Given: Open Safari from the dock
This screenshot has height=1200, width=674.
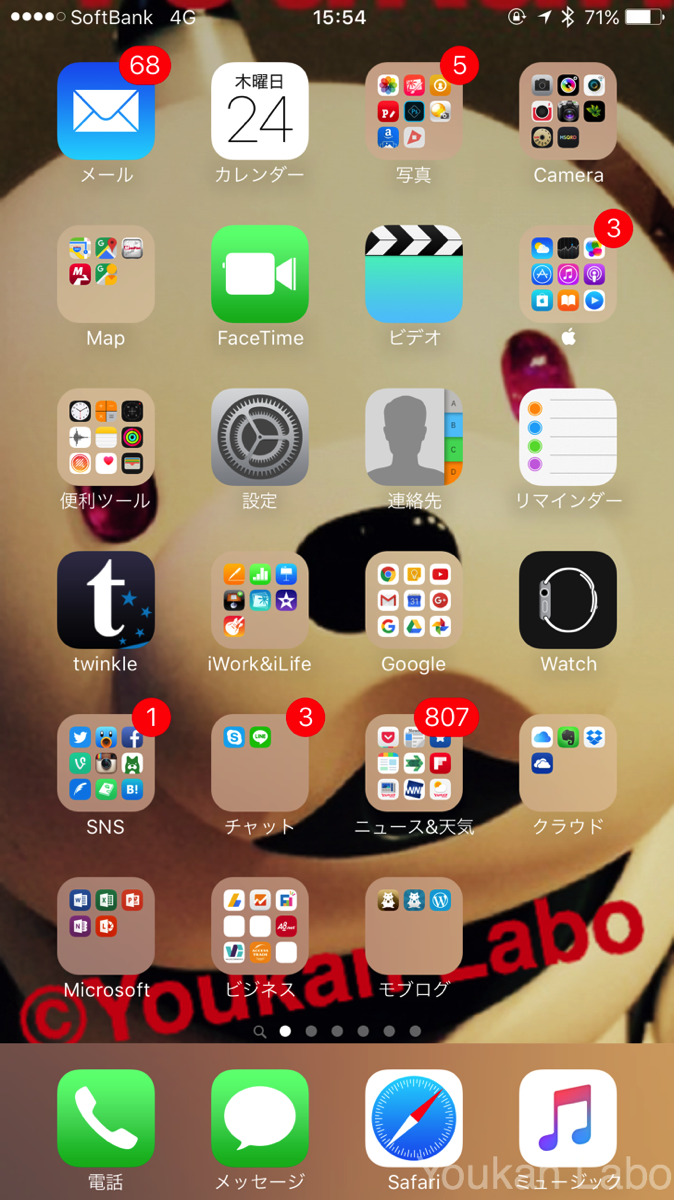Looking at the screenshot, I should coord(414,1118).
